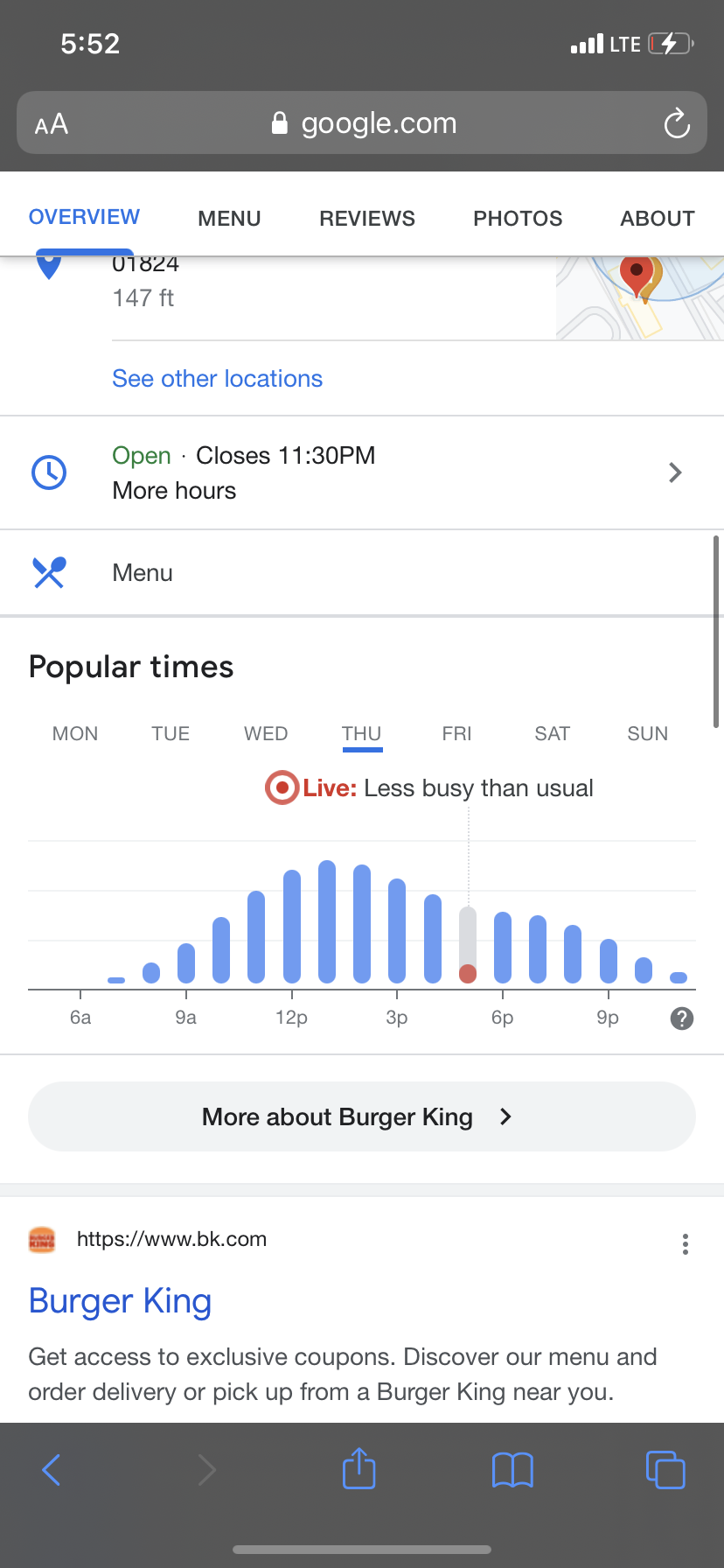This screenshot has height=1568, width=724.
Task: Open the AA text size options
Action: 52,124
